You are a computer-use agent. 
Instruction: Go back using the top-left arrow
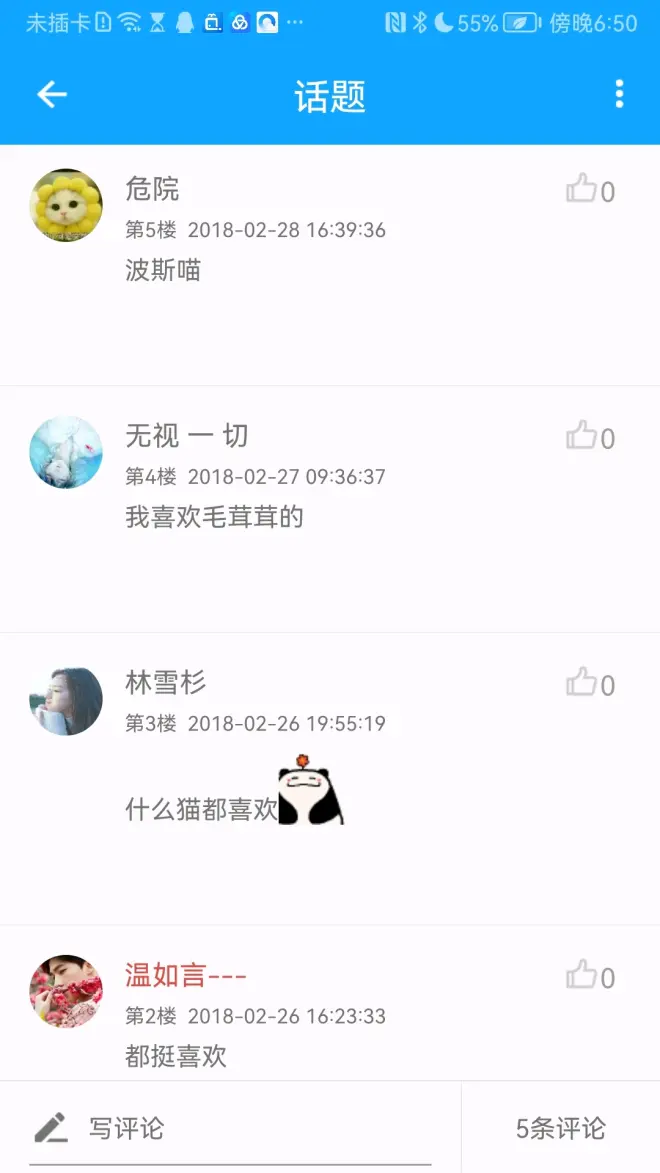pos(52,95)
